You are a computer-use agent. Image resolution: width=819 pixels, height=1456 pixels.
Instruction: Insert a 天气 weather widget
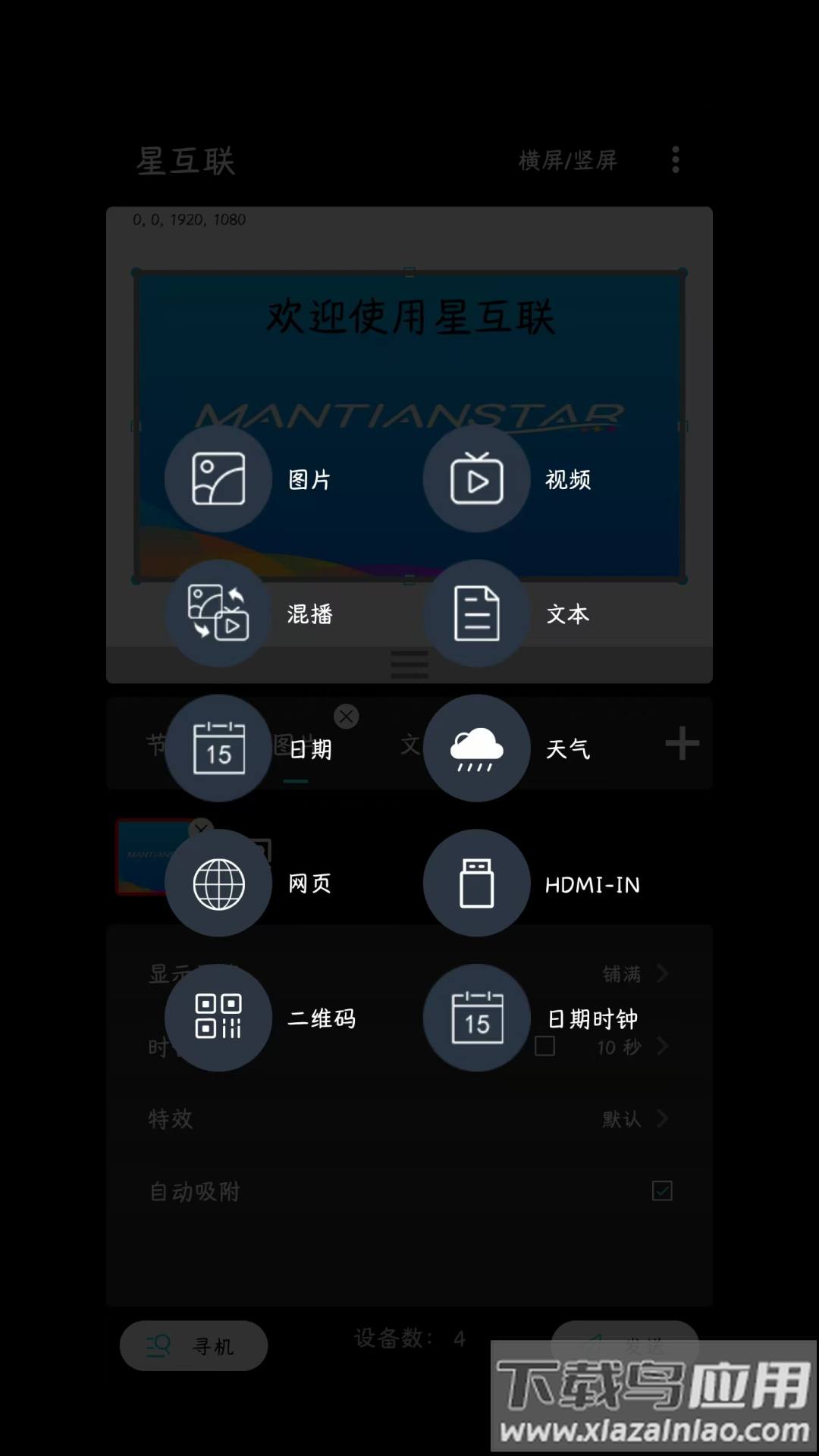pos(476,748)
